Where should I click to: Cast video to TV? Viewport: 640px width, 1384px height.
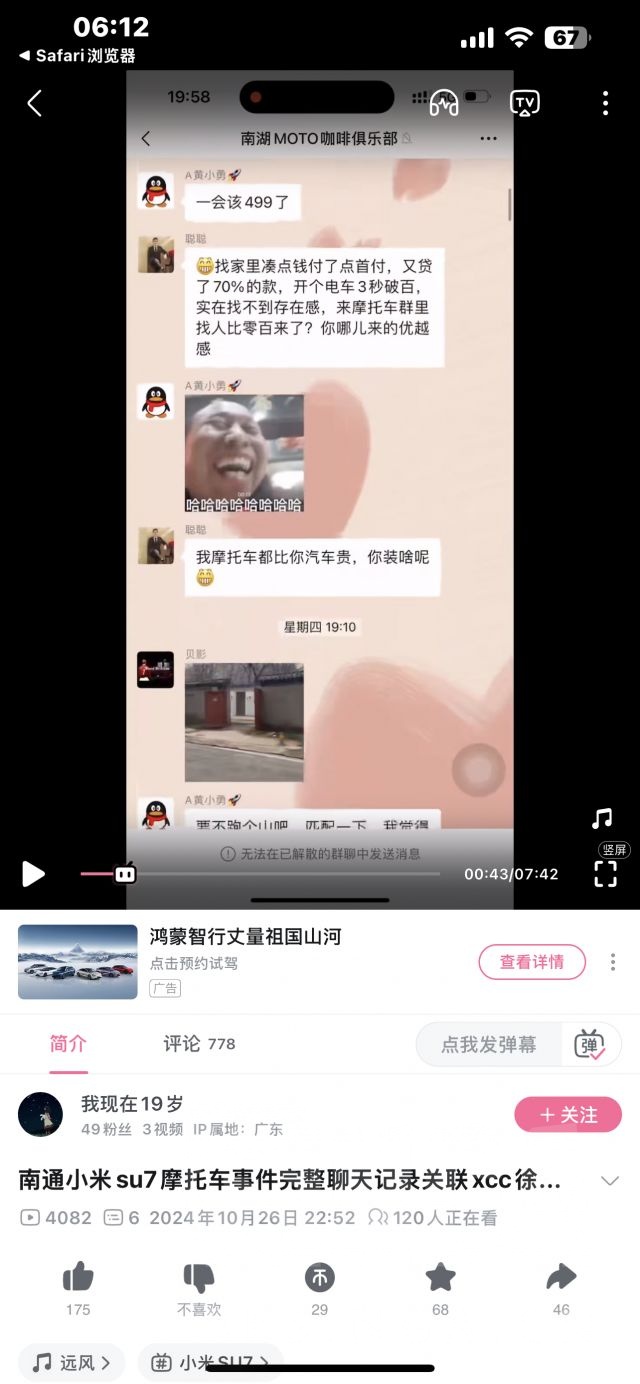tap(524, 103)
